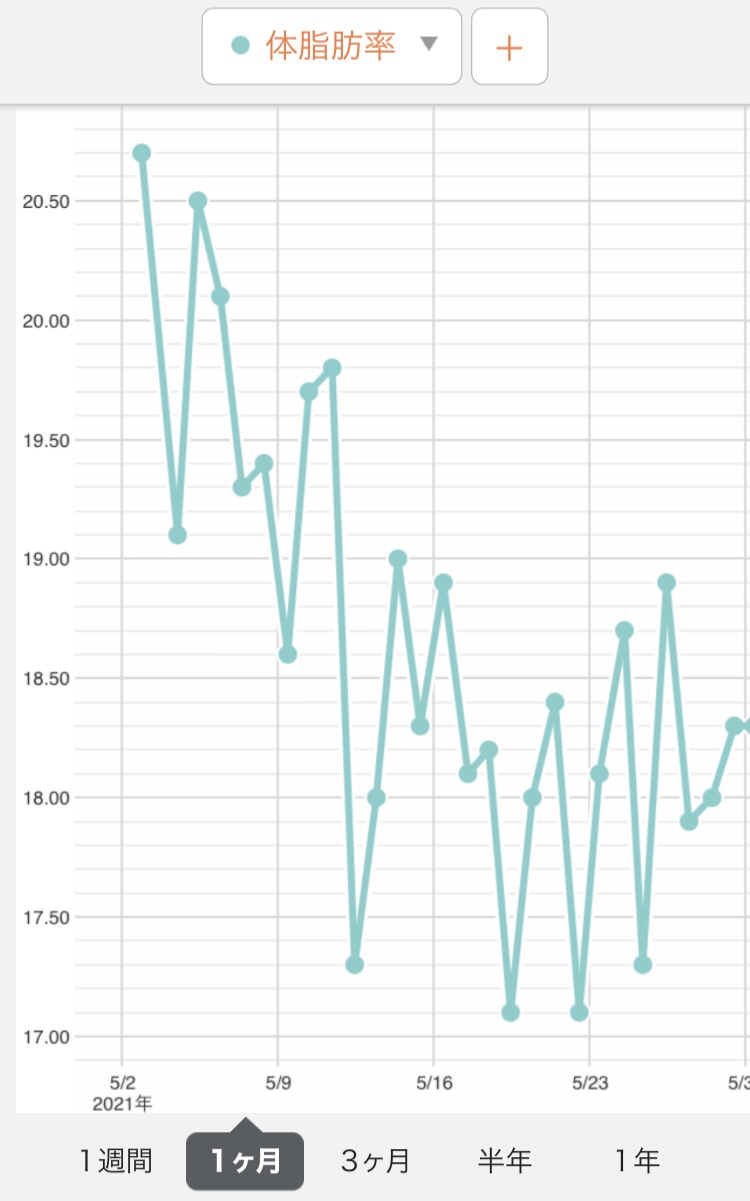
Task: Switch the chart to 半年
Action: (x=505, y=1161)
